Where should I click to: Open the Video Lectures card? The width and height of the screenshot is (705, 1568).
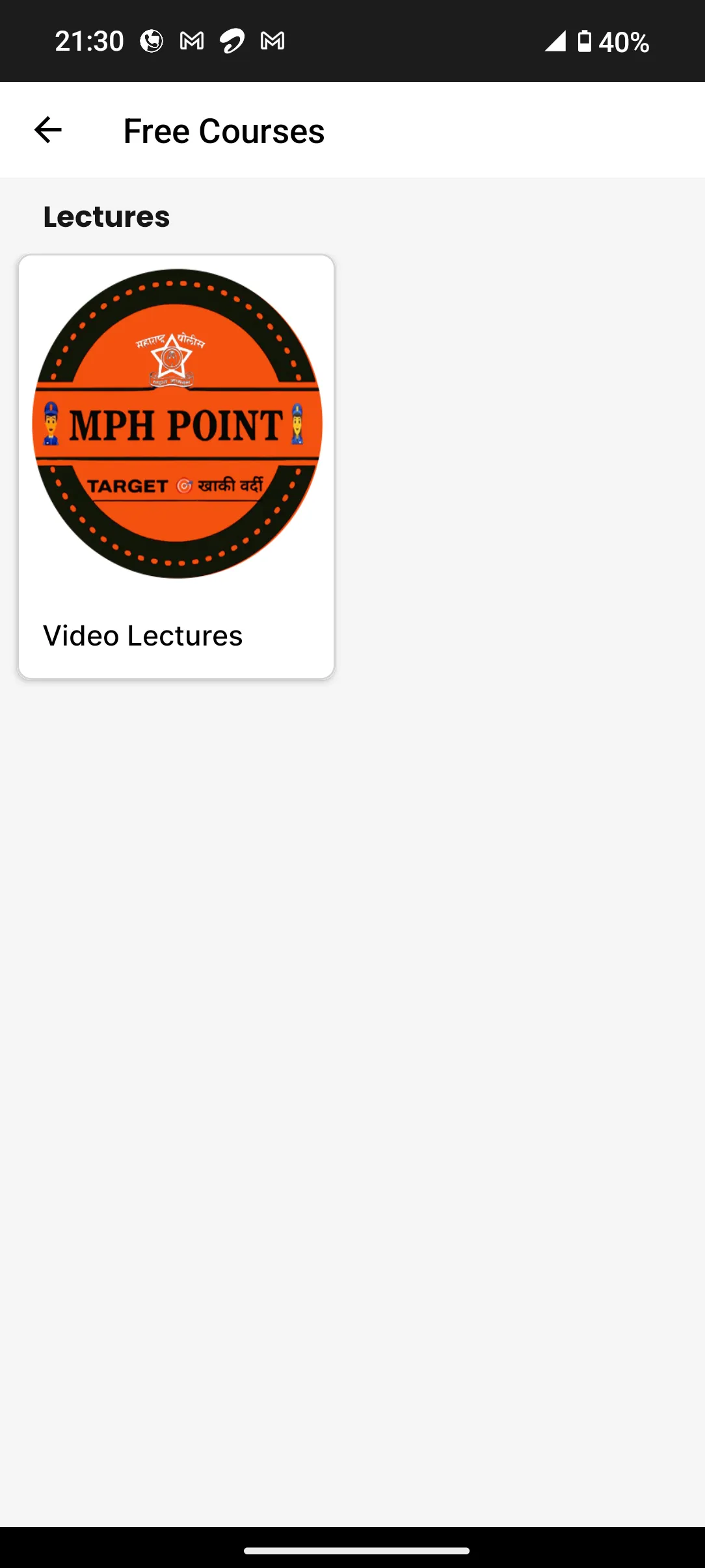(x=176, y=467)
